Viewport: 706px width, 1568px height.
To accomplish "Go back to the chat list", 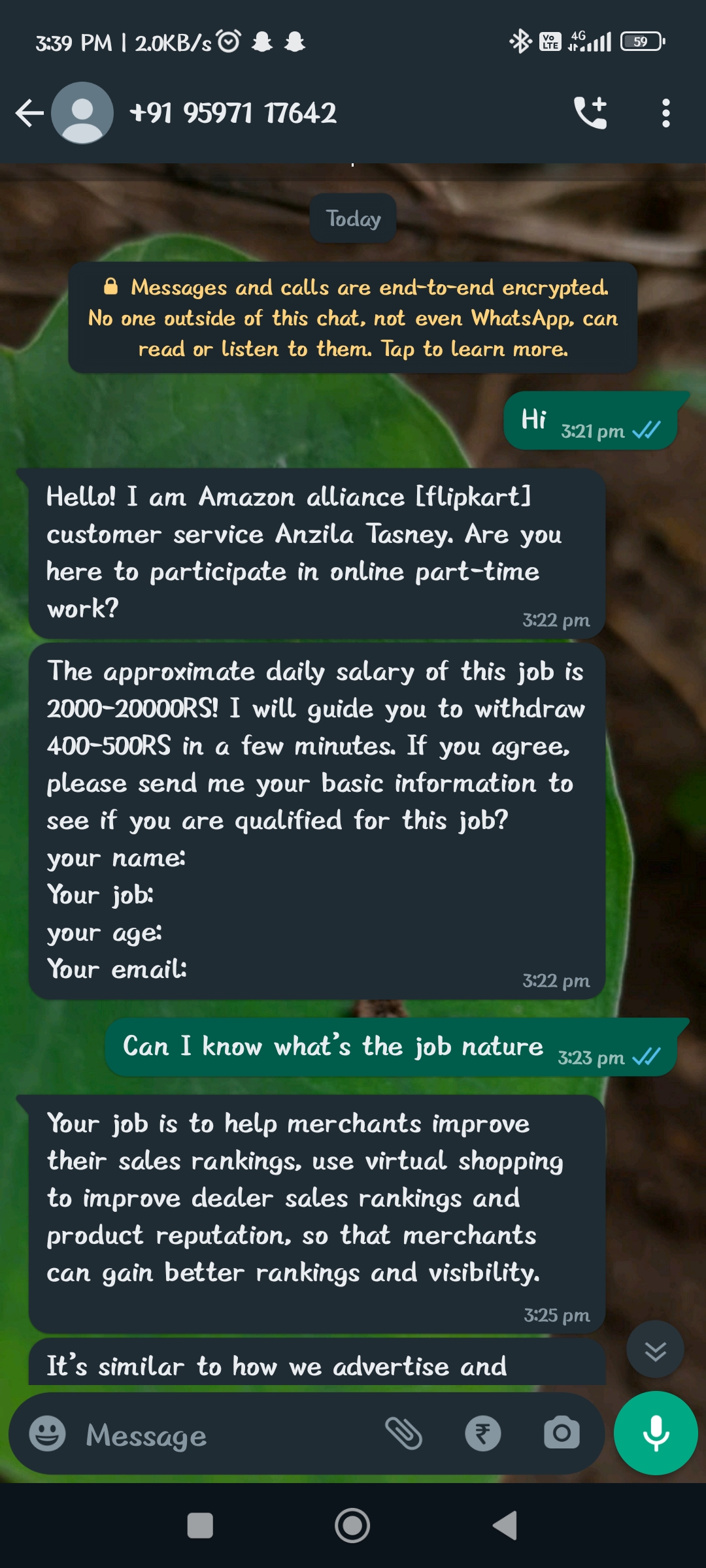I will 29,113.
